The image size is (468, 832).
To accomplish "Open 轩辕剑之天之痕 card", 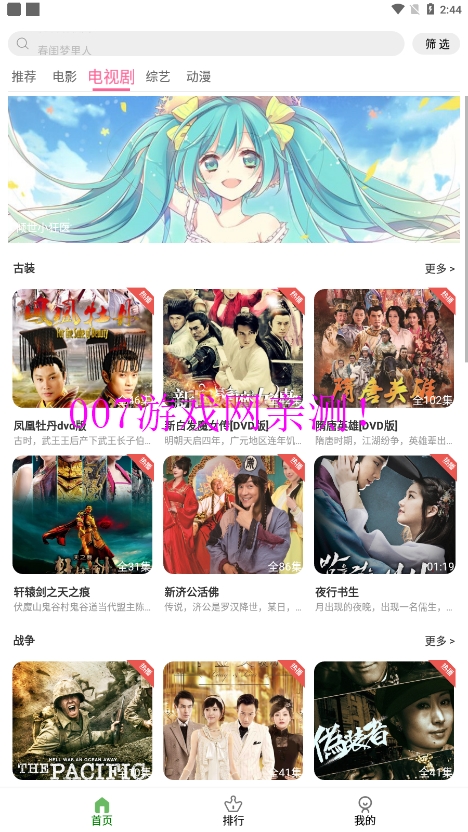I will click(x=82, y=534).
